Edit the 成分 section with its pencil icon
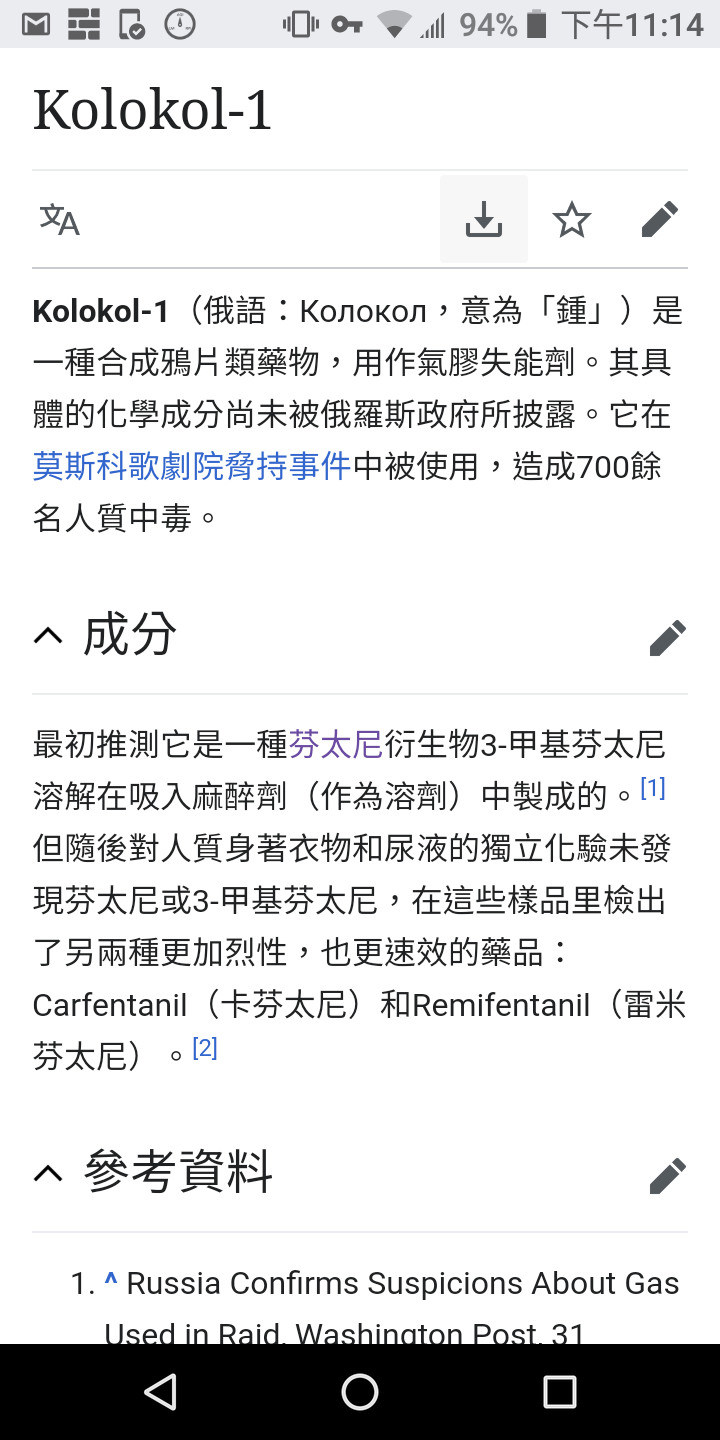Image resolution: width=720 pixels, height=1440 pixels. 668,637
